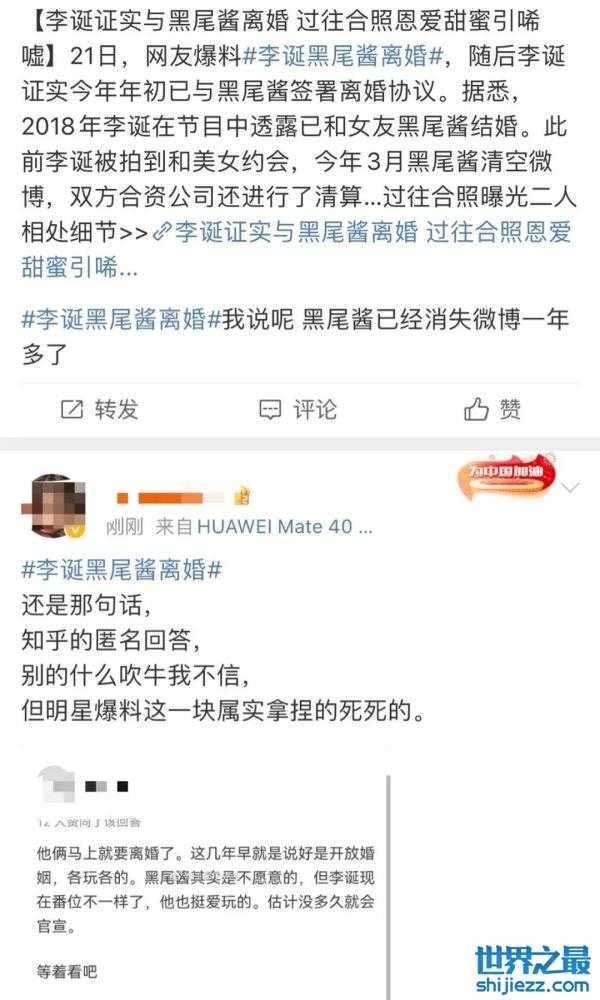Open hashtag #李诞黑尾酱离婚# in second post

[x=120, y=572]
